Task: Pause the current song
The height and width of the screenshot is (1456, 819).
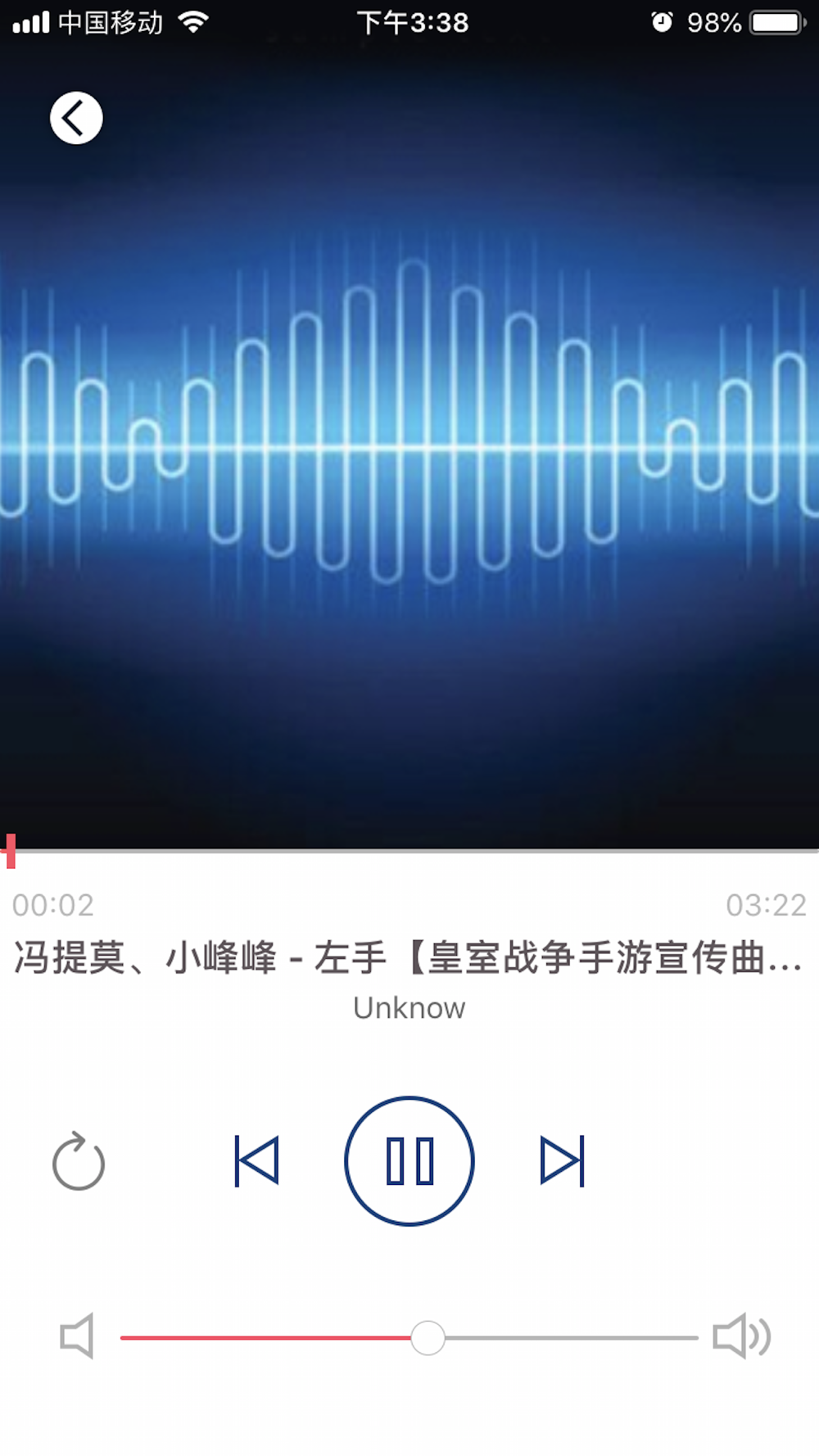Action: (409, 1160)
